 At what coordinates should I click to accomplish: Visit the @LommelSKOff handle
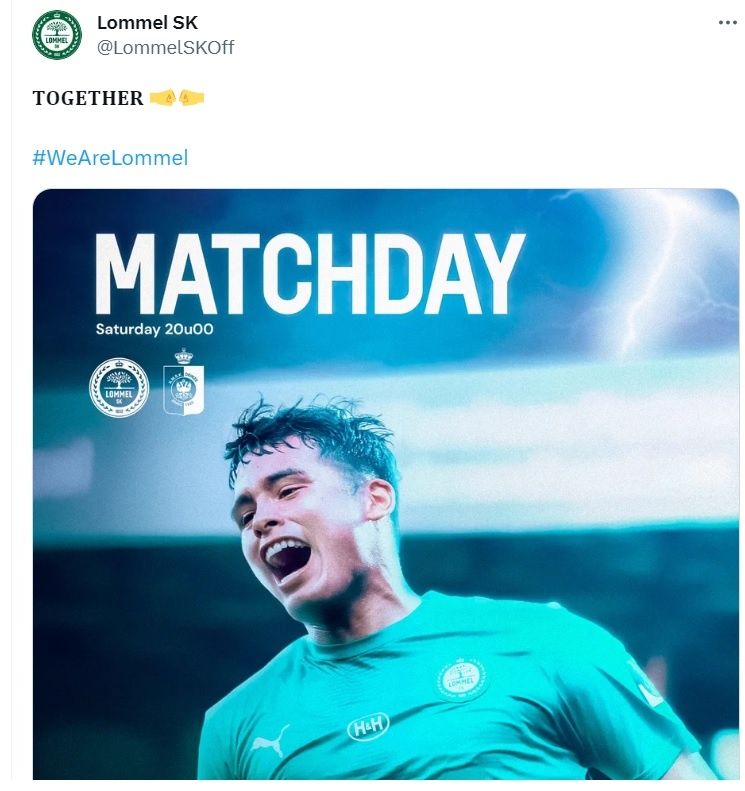(x=165, y=47)
